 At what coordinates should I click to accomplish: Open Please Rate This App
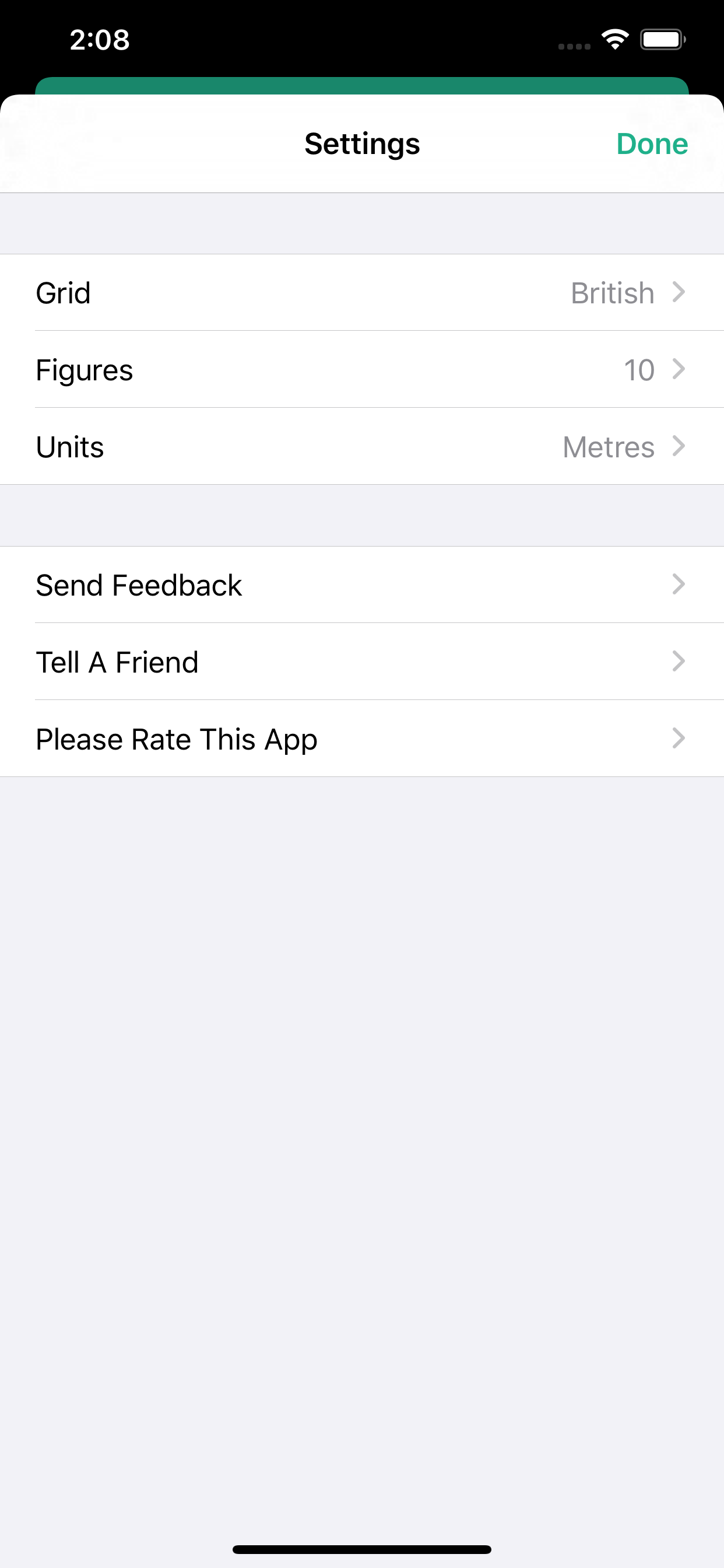click(x=362, y=739)
